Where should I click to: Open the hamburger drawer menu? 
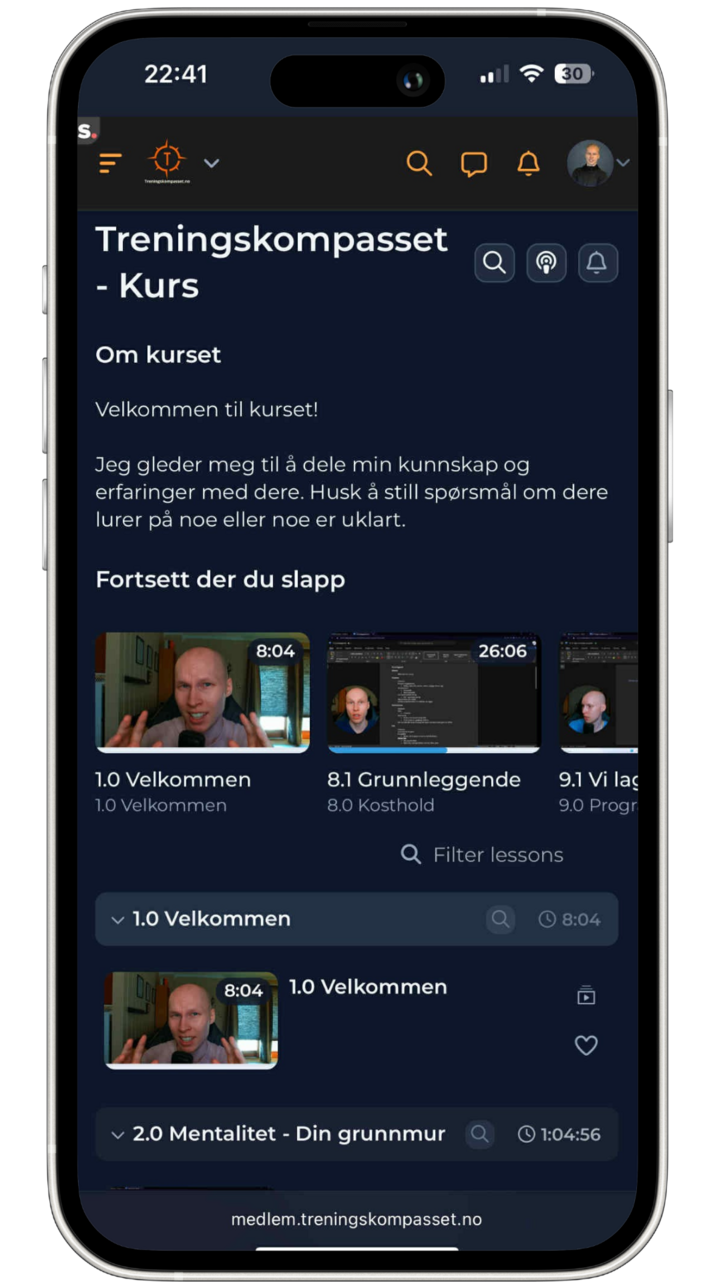(110, 163)
